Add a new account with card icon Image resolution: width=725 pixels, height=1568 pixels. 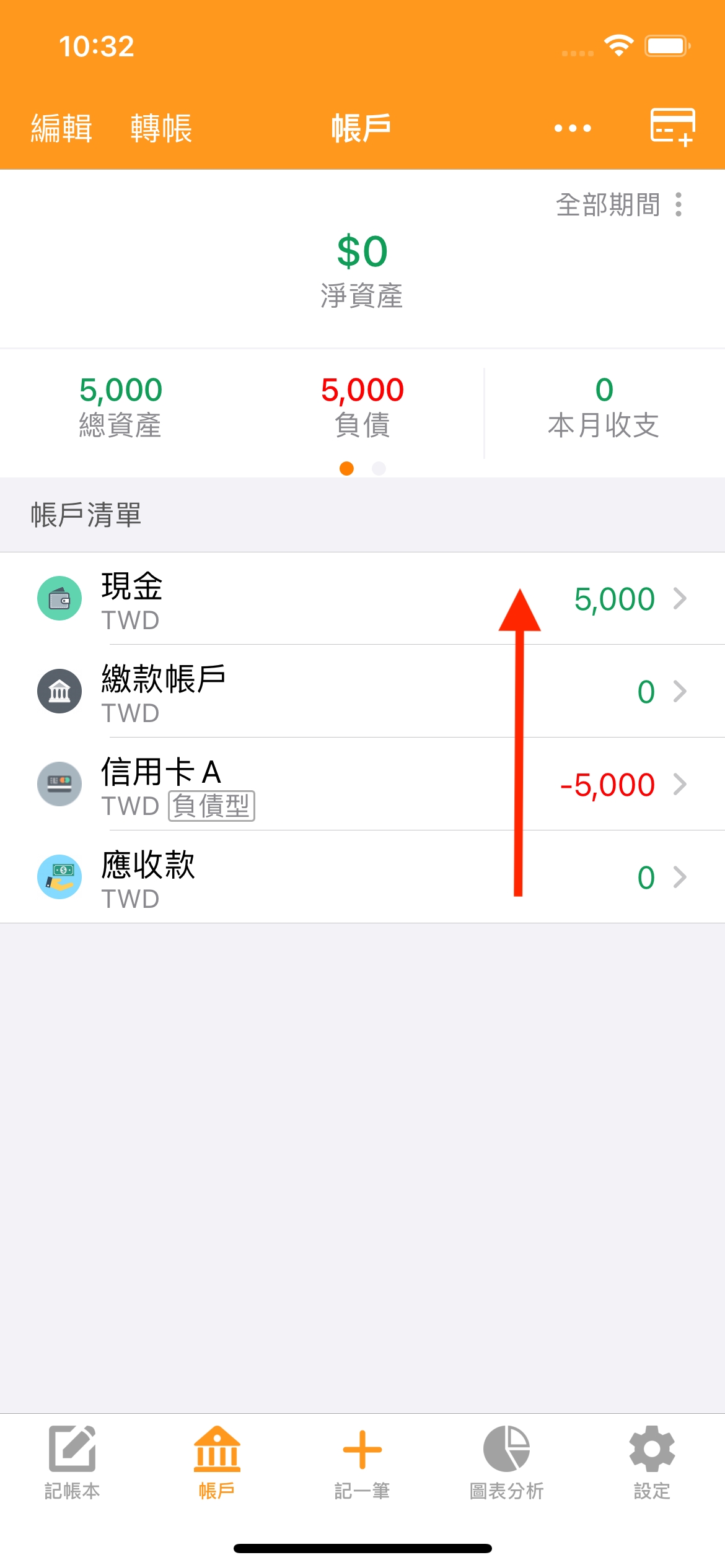672,127
